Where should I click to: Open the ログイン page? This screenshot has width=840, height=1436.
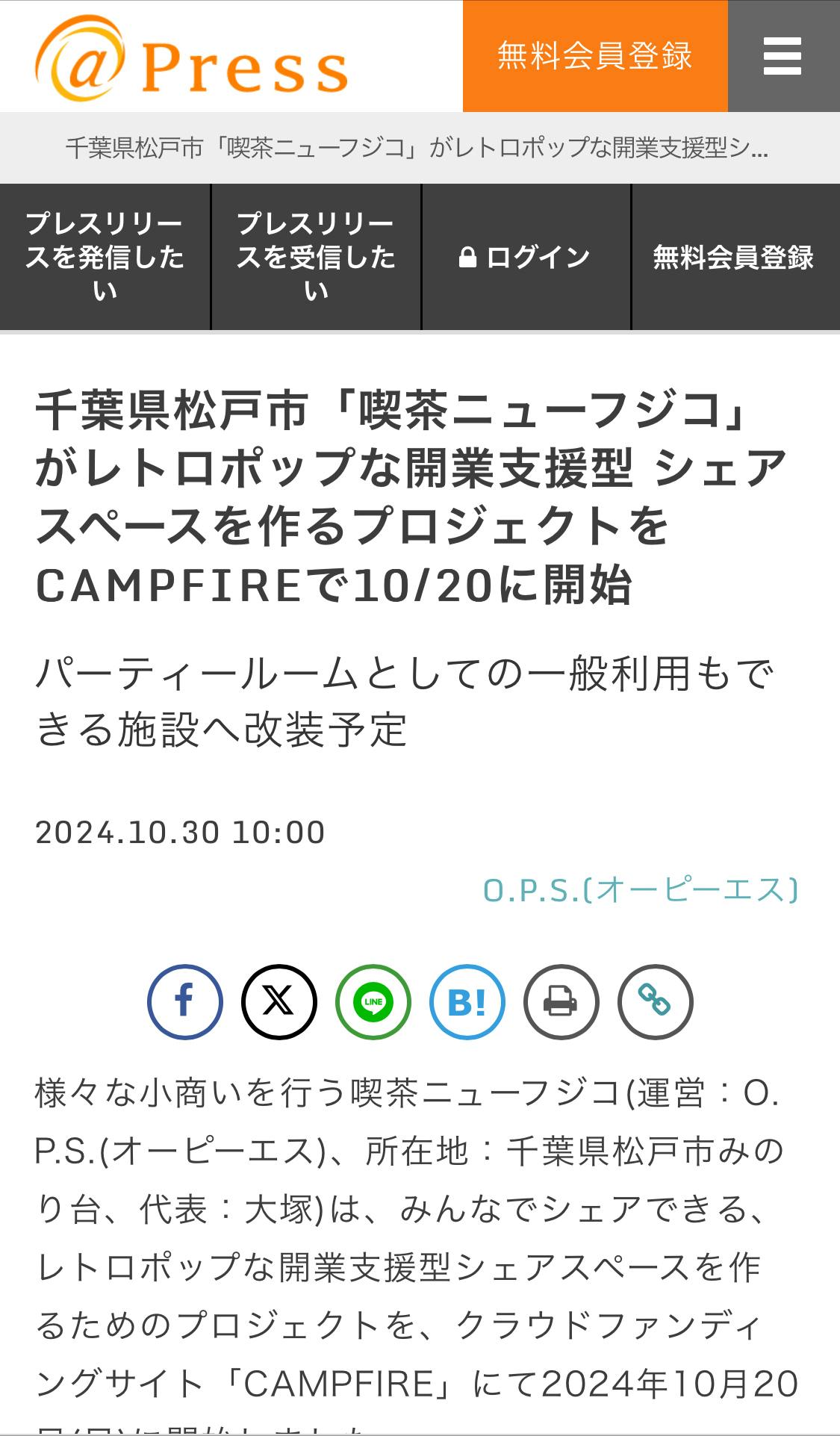(x=526, y=257)
